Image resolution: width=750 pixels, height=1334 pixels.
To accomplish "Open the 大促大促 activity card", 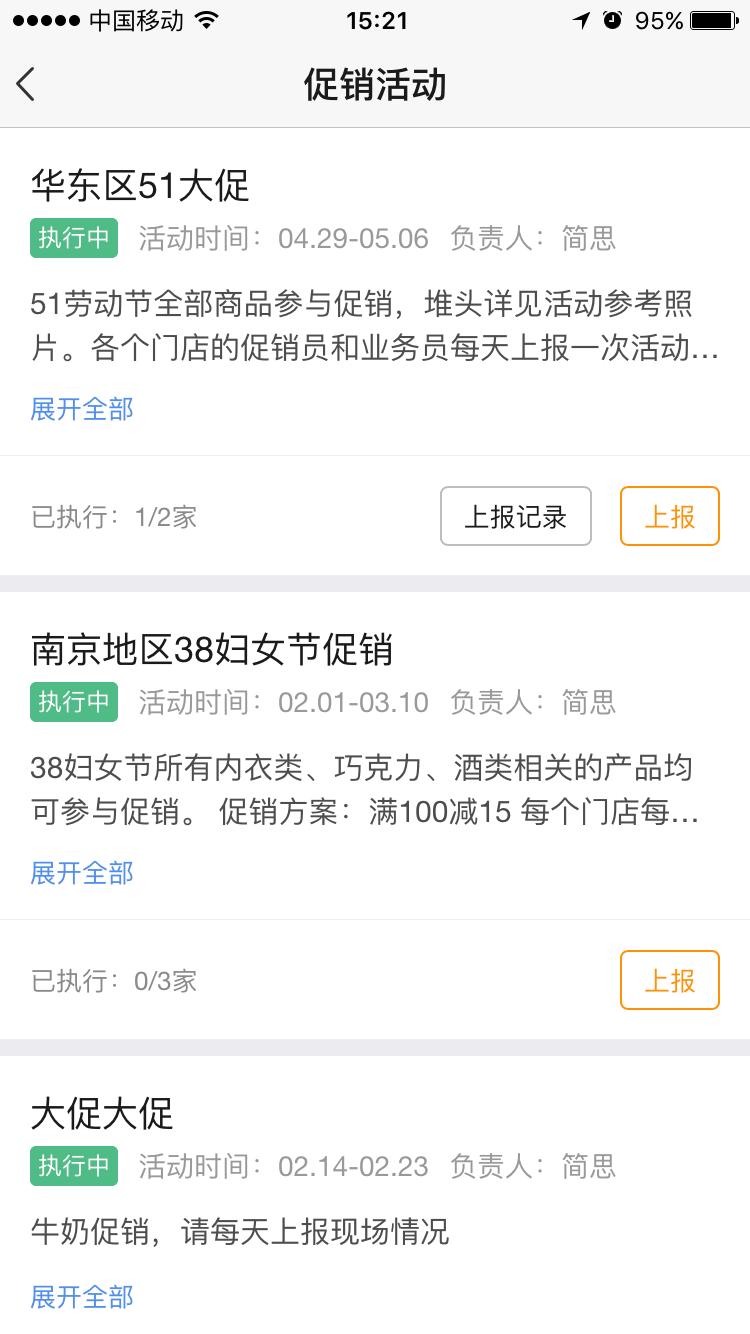I will click(102, 1114).
